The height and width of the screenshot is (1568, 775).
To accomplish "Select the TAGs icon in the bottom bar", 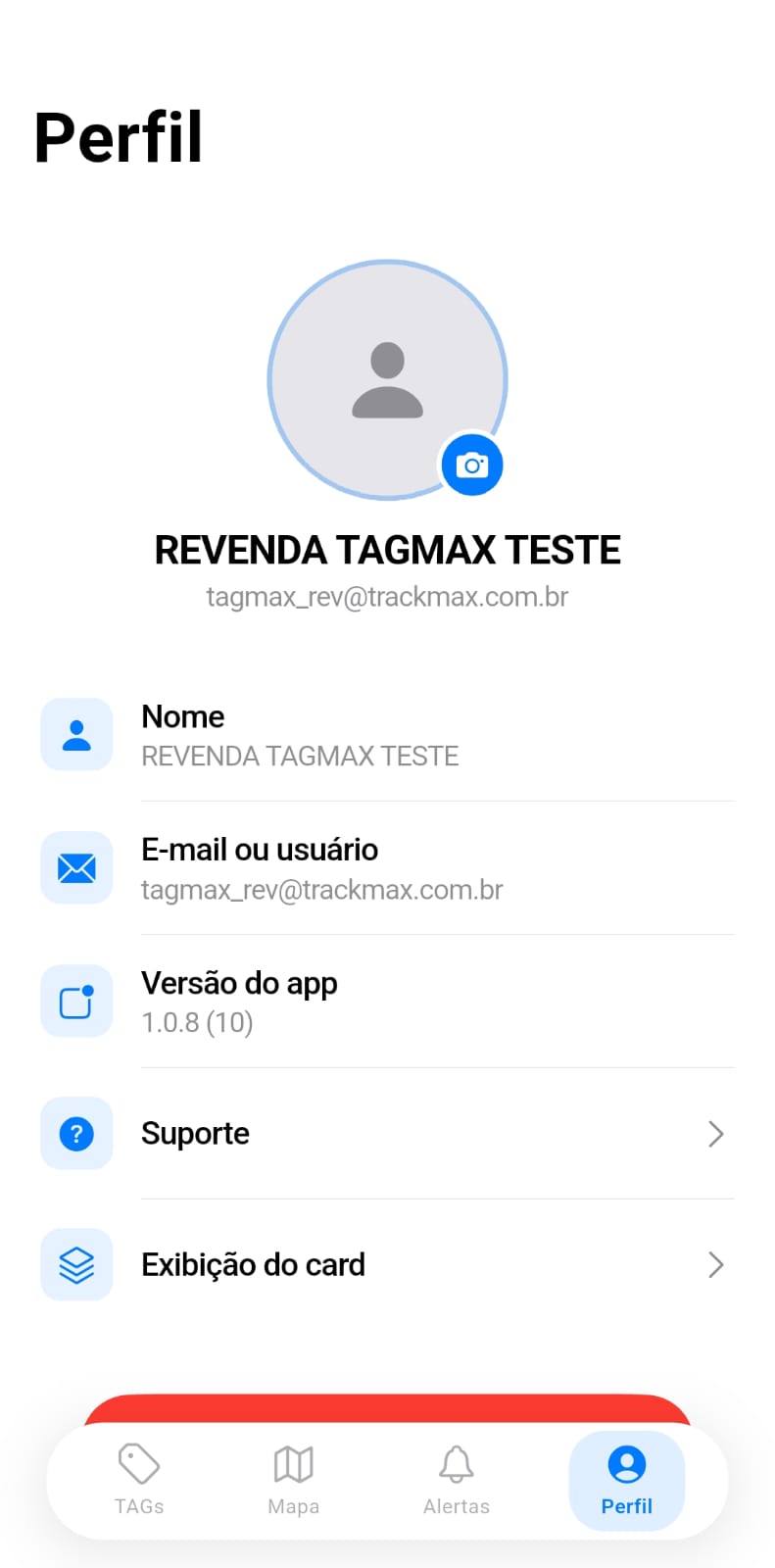I will 138,1465.
